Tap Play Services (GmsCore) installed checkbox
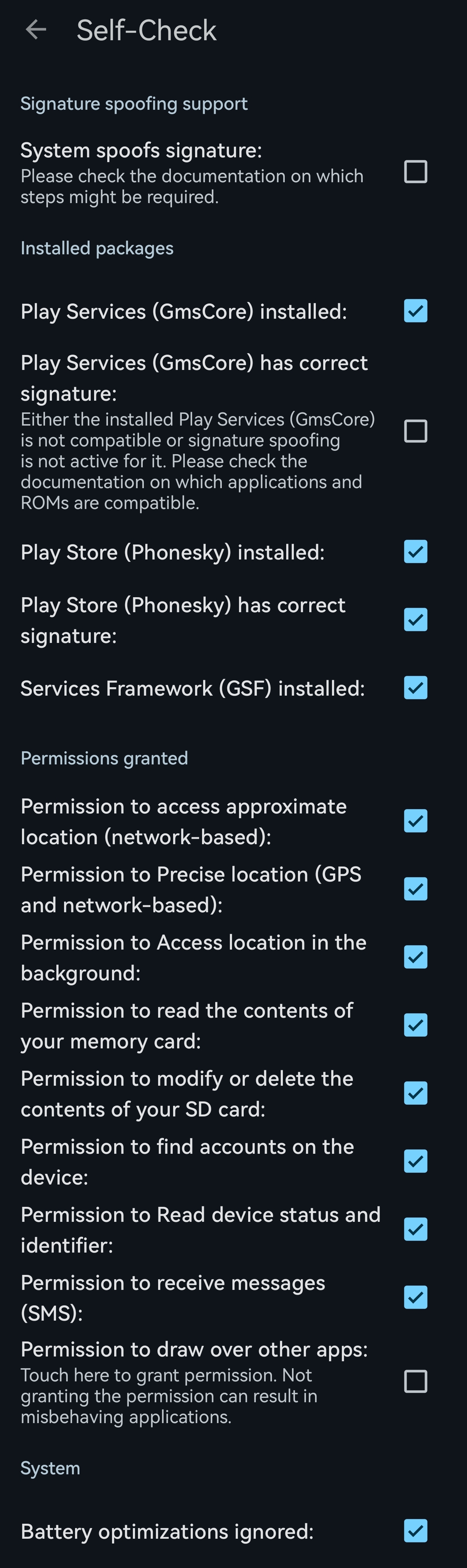 tap(415, 311)
